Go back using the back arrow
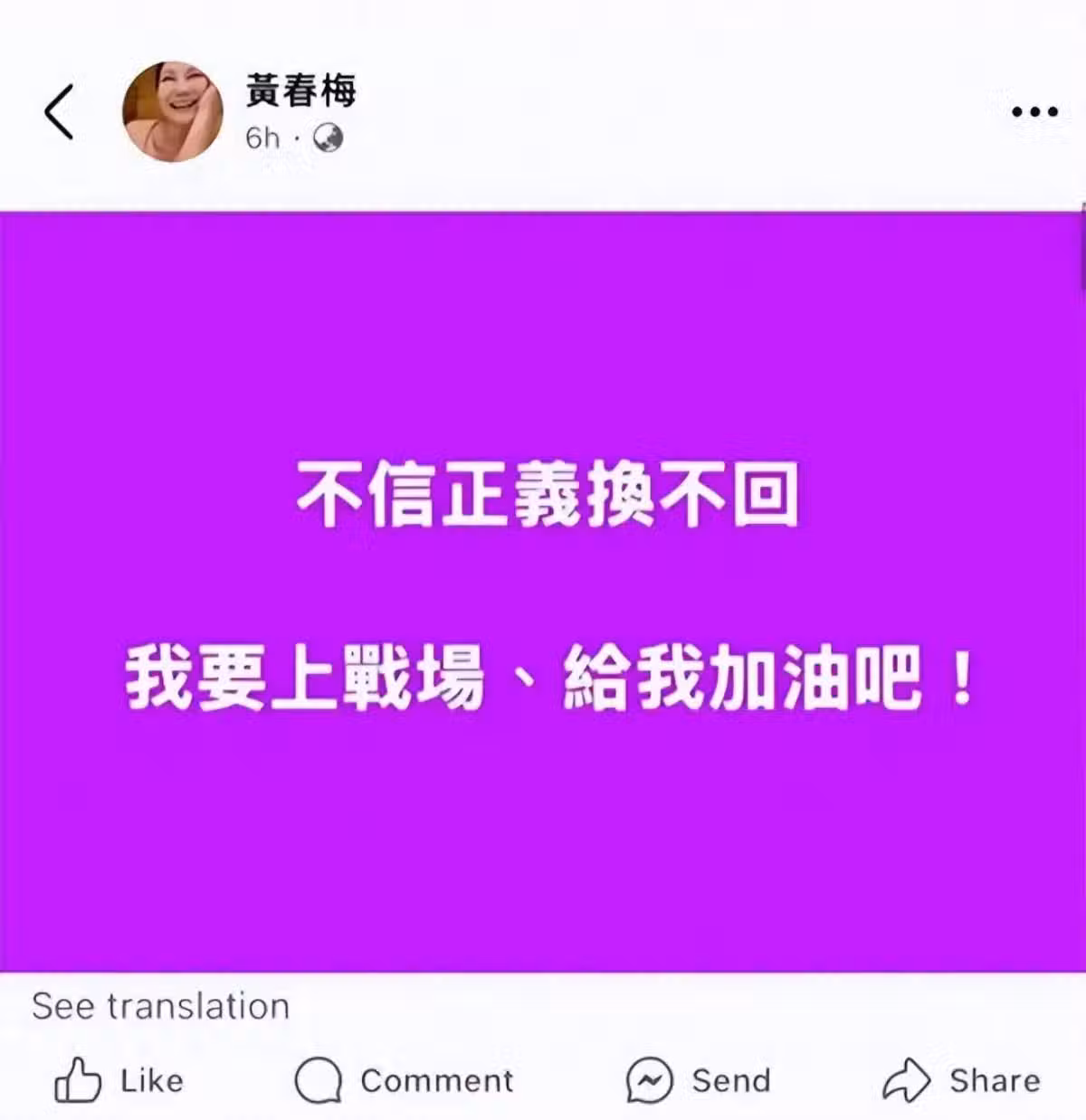This screenshot has width=1086, height=1120. (59, 112)
